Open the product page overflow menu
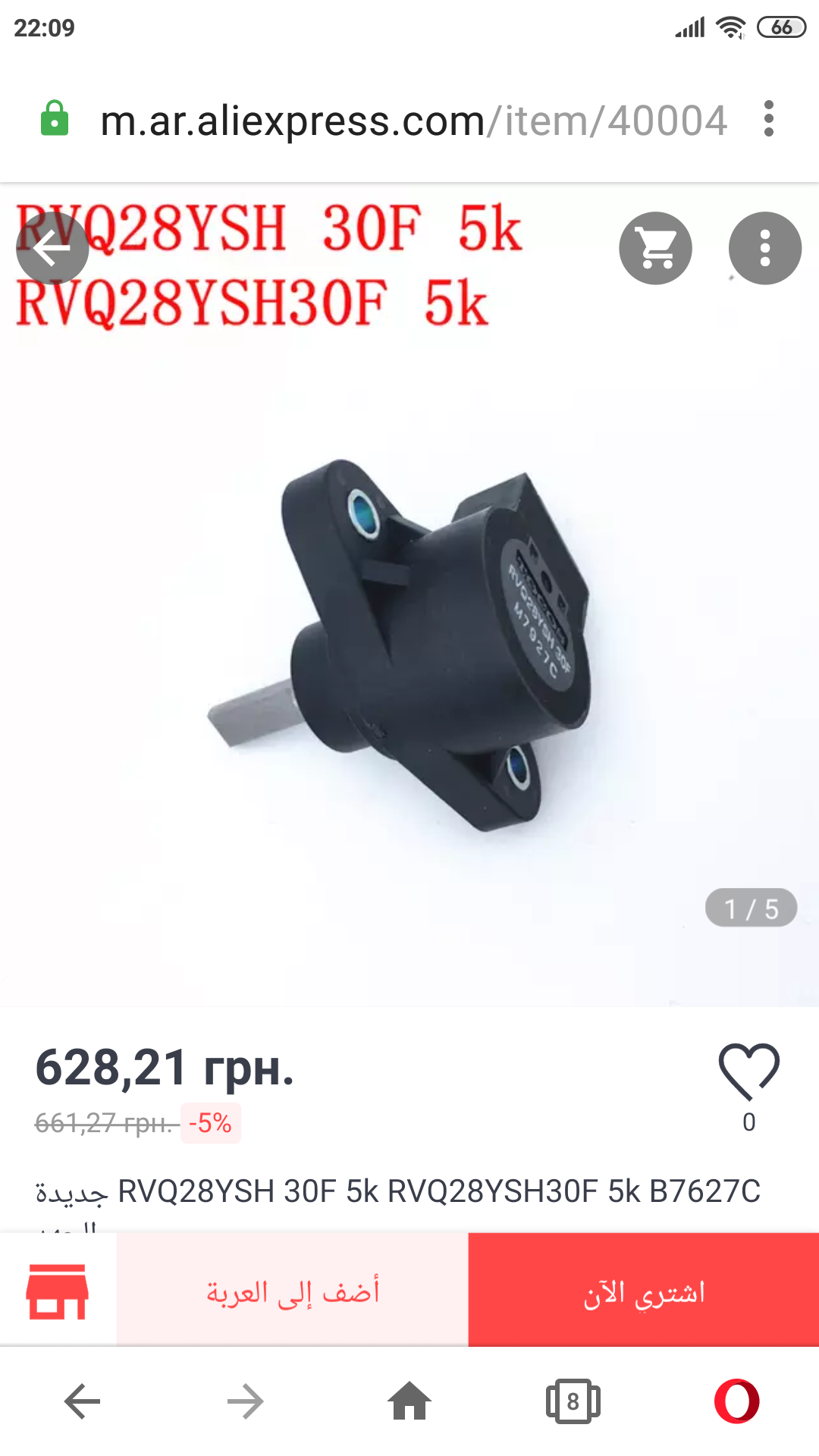Image resolution: width=819 pixels, height=1456 pixels. point(764,248)
